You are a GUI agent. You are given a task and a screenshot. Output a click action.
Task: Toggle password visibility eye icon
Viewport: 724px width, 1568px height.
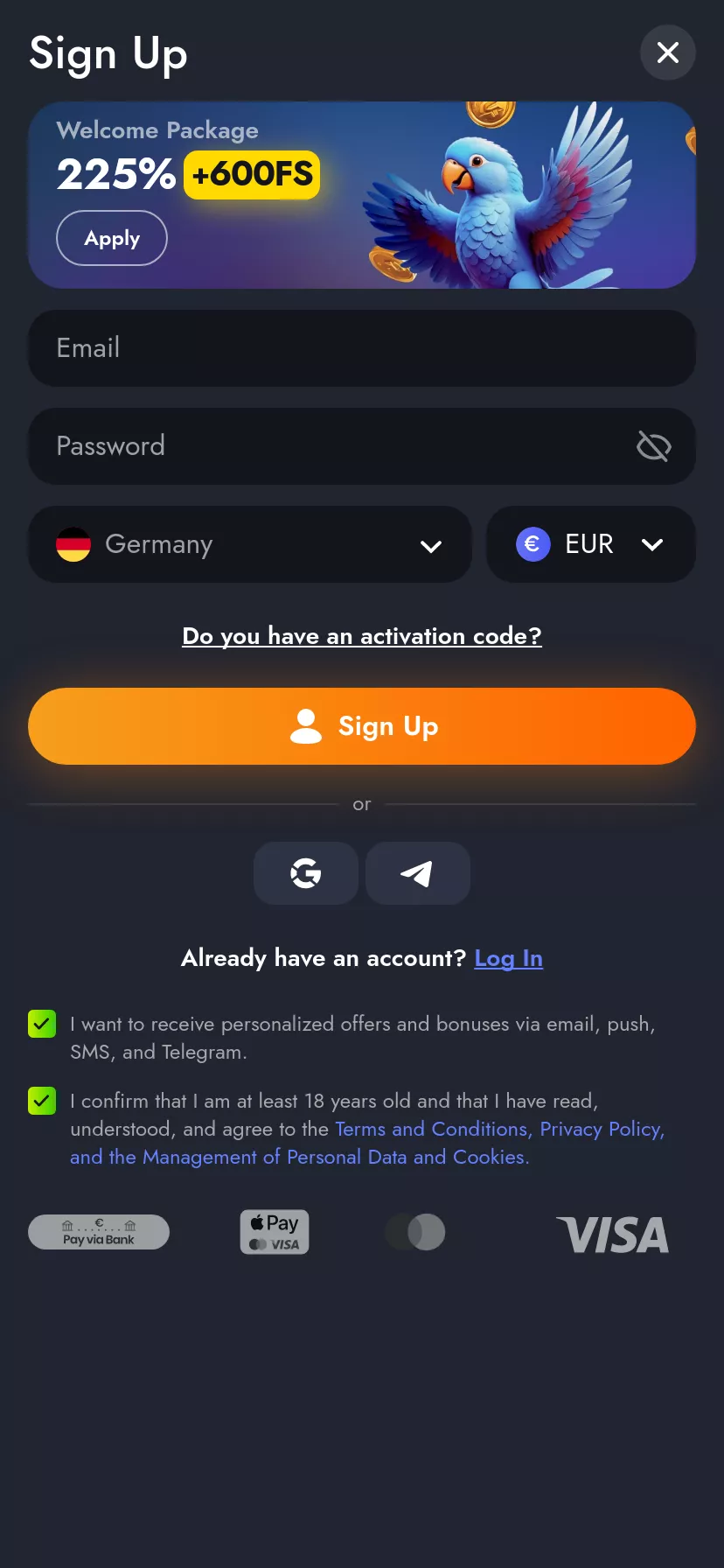coord(653,446)
